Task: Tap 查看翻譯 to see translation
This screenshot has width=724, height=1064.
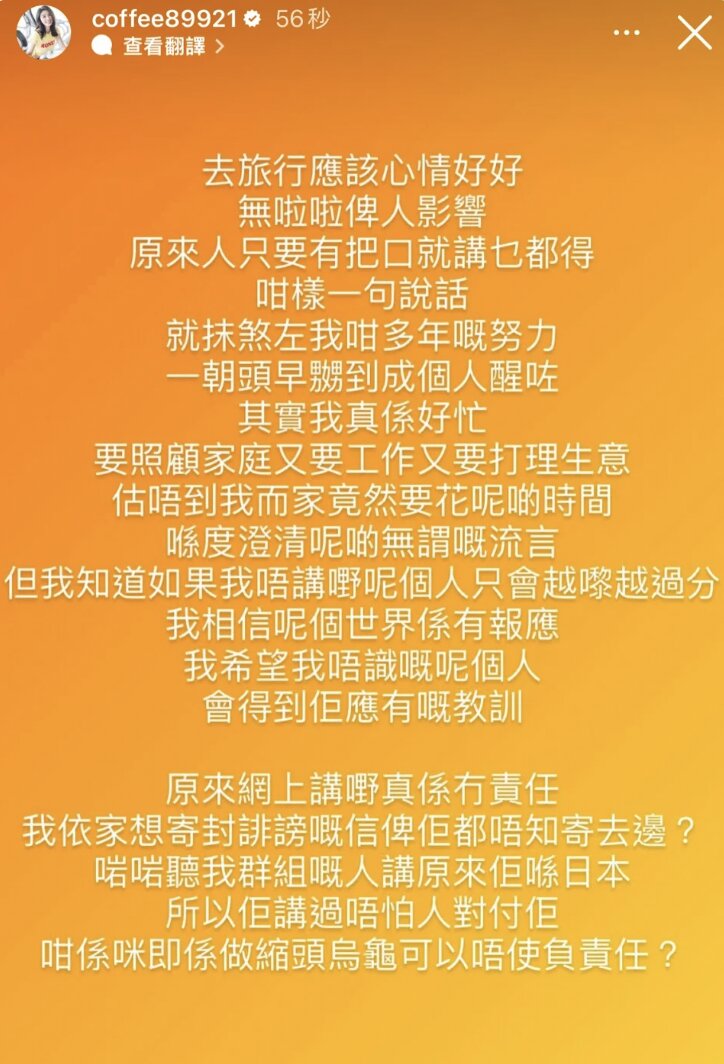Action: pyautogui.click(x=164, y=47)
